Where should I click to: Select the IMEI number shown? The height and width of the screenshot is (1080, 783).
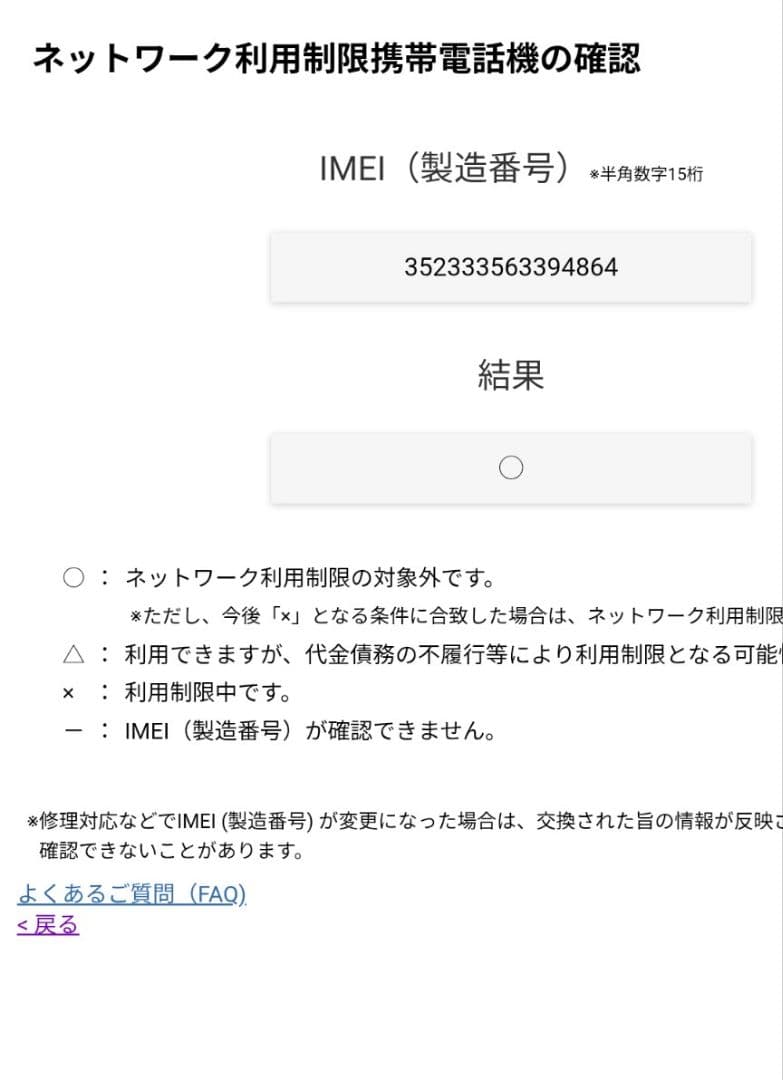(513, 267)
